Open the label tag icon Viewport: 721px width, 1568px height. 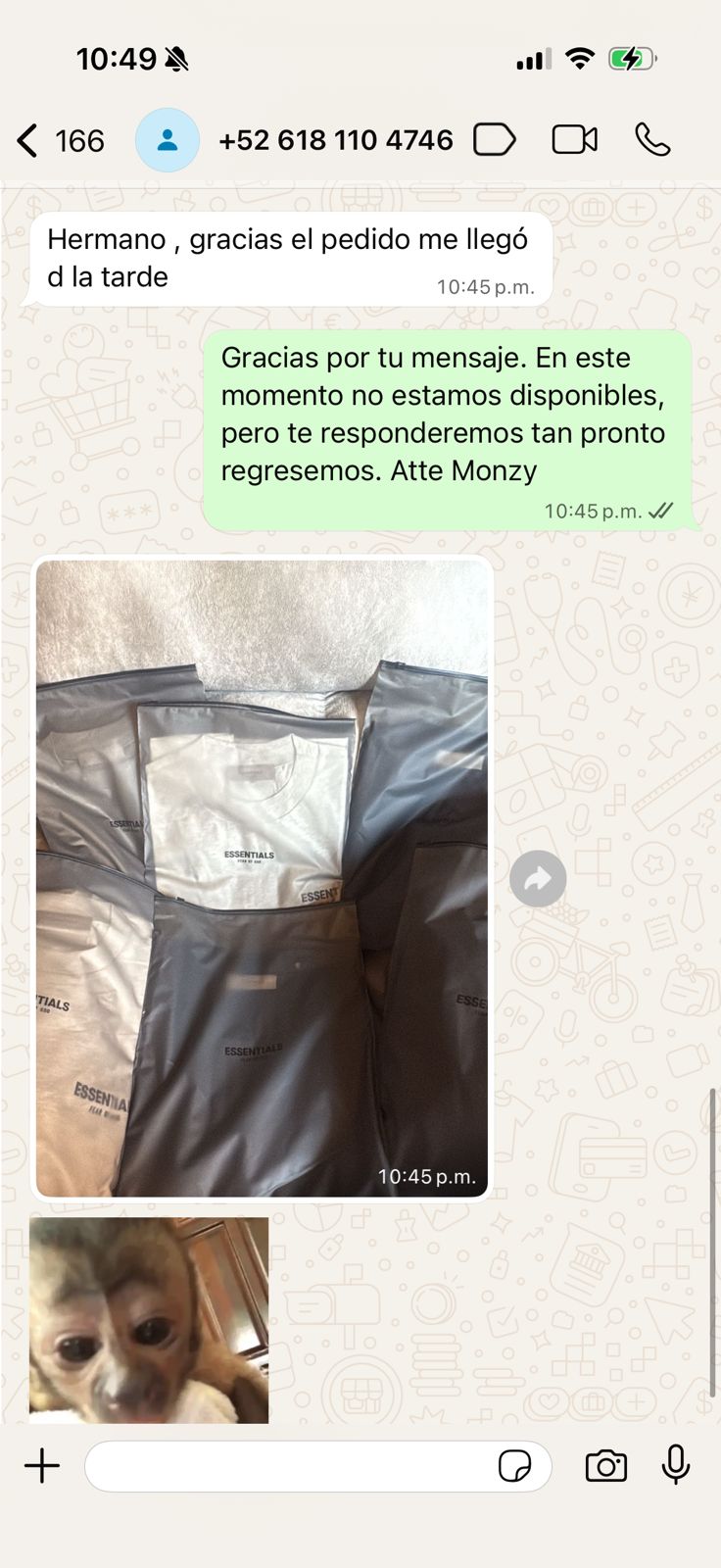[x=495, y=140]
